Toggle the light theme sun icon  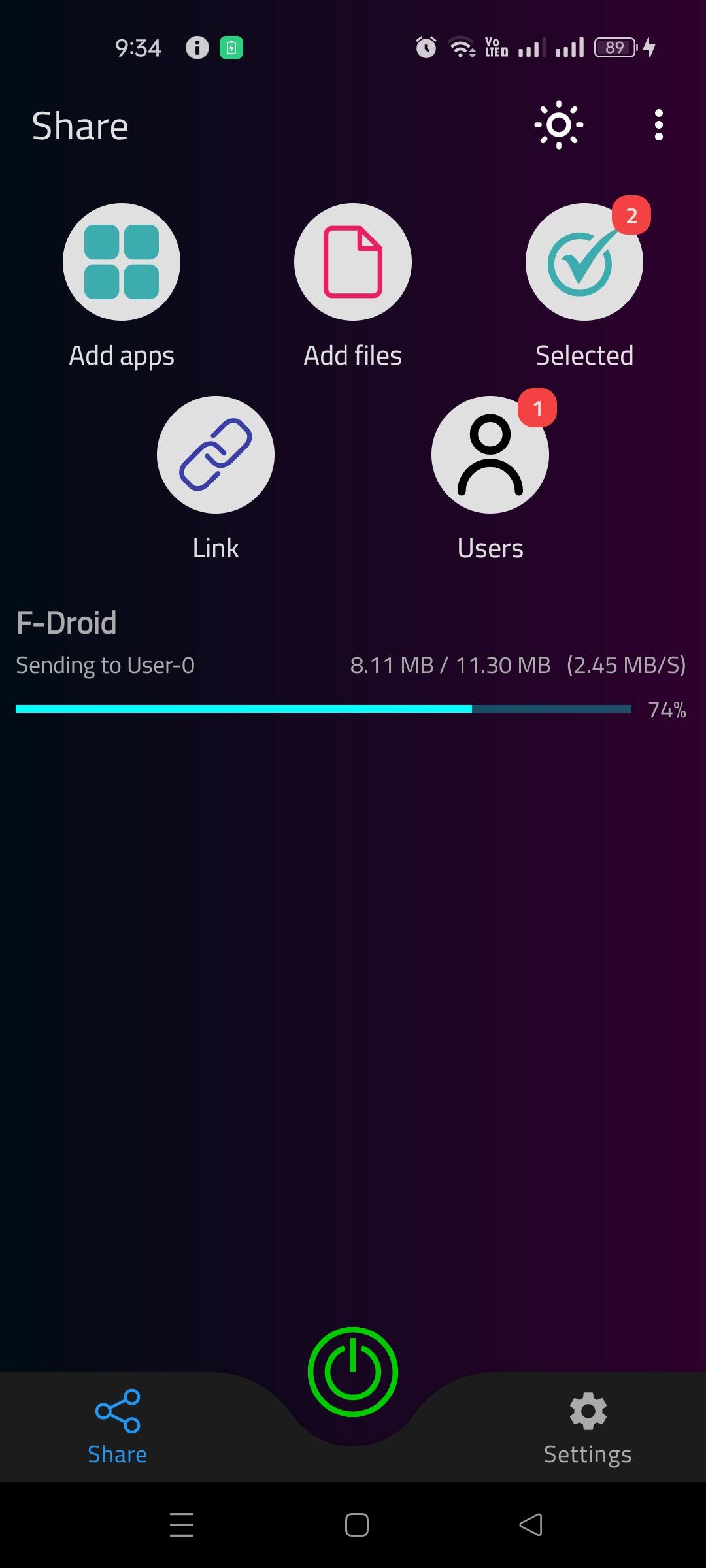(x=558, y=125)
